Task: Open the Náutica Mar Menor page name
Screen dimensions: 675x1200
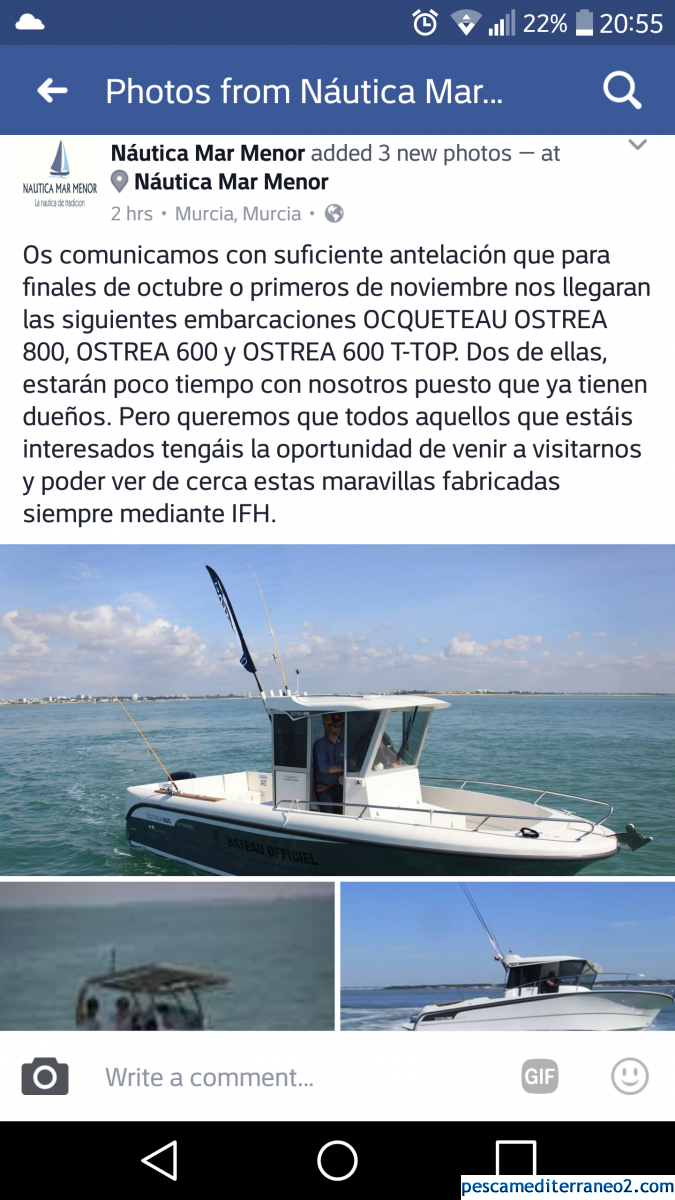Action: [208, 154]
